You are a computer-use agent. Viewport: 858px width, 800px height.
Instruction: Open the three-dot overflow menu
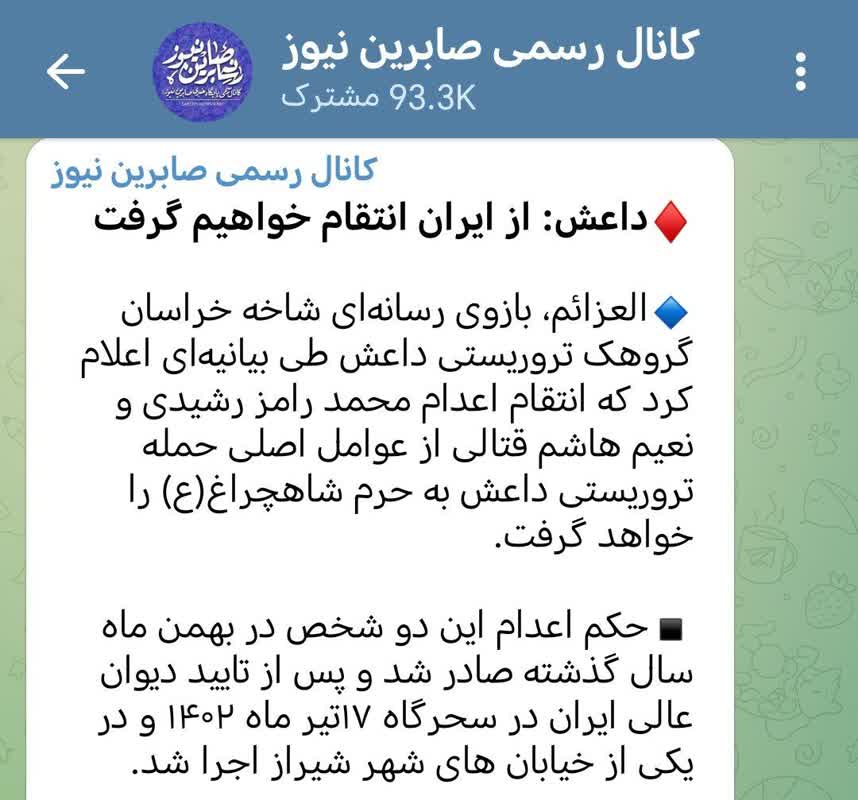(800, 71)
